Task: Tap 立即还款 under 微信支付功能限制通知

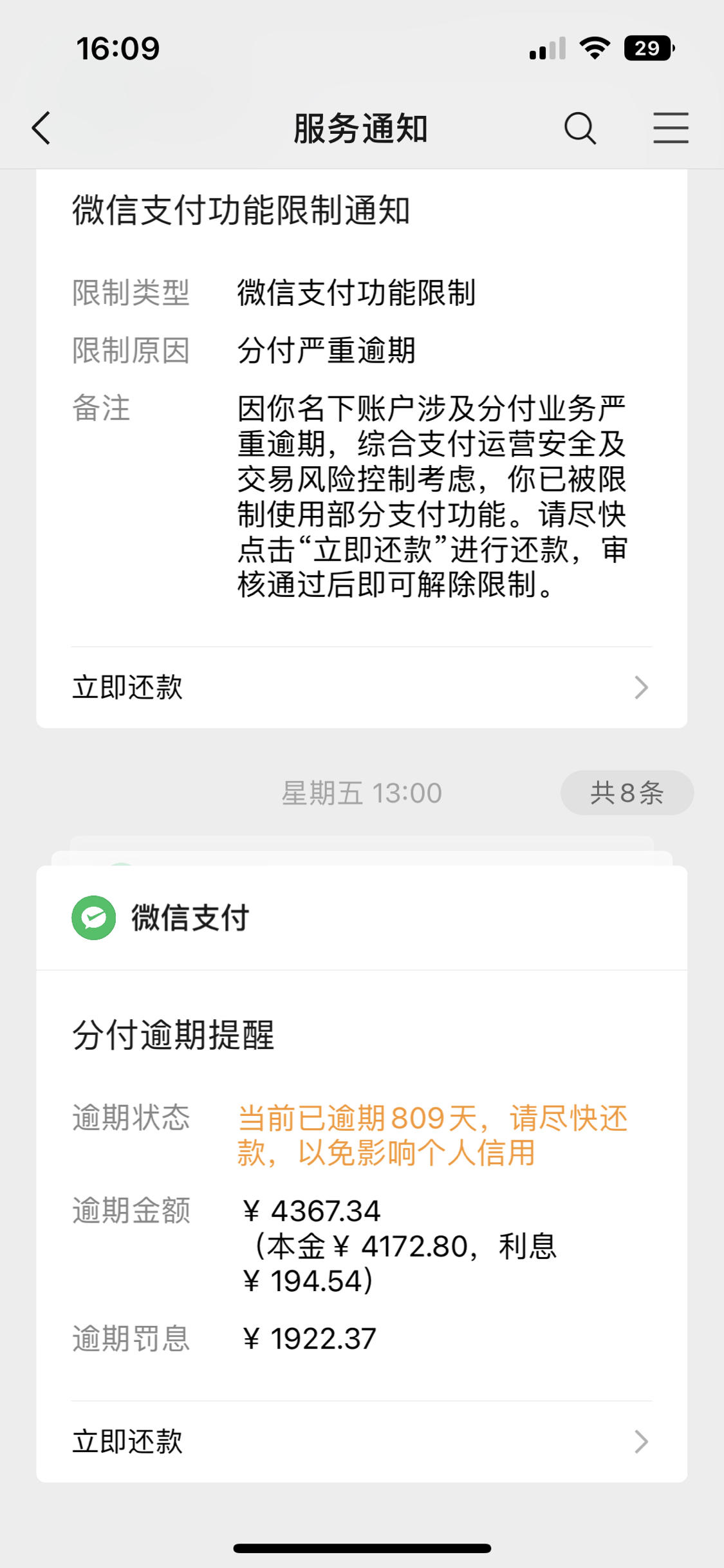Action: click(362, 687)
